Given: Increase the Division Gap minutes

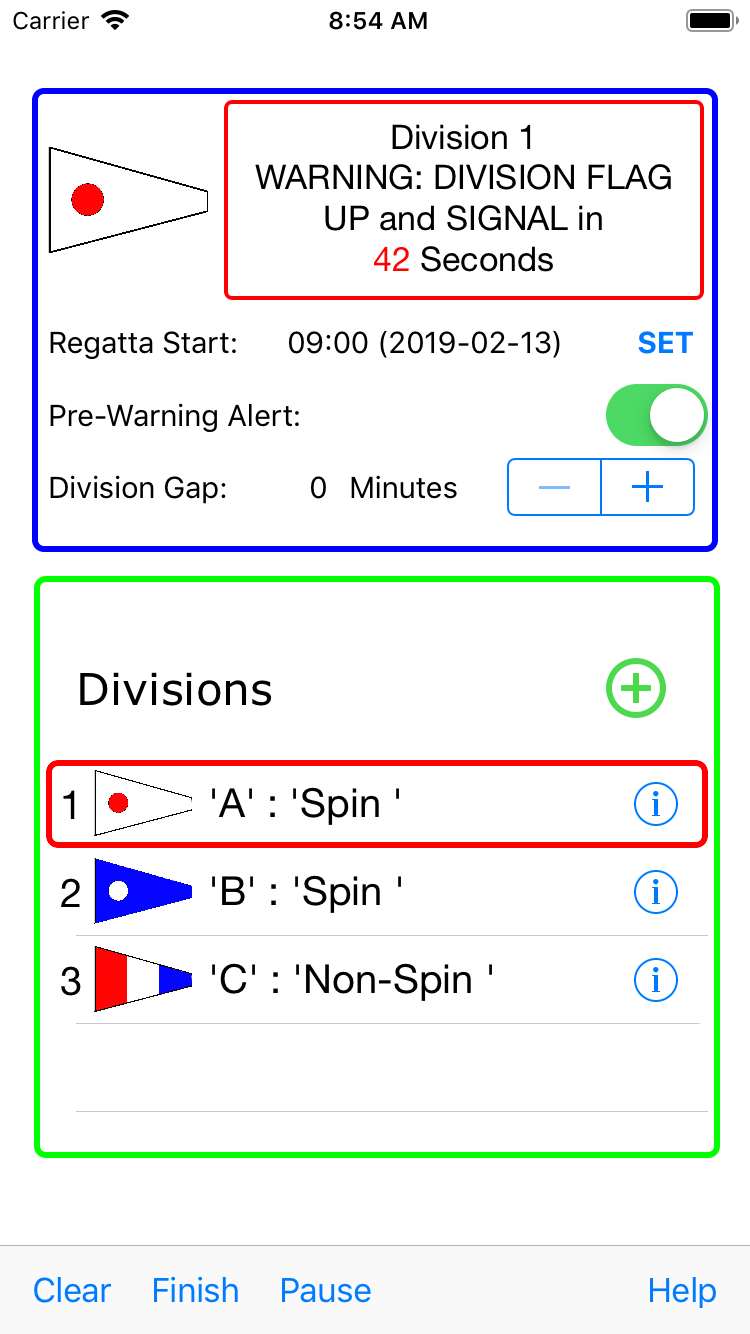Looking at the screenshot, I should click(x=648, y=488).
